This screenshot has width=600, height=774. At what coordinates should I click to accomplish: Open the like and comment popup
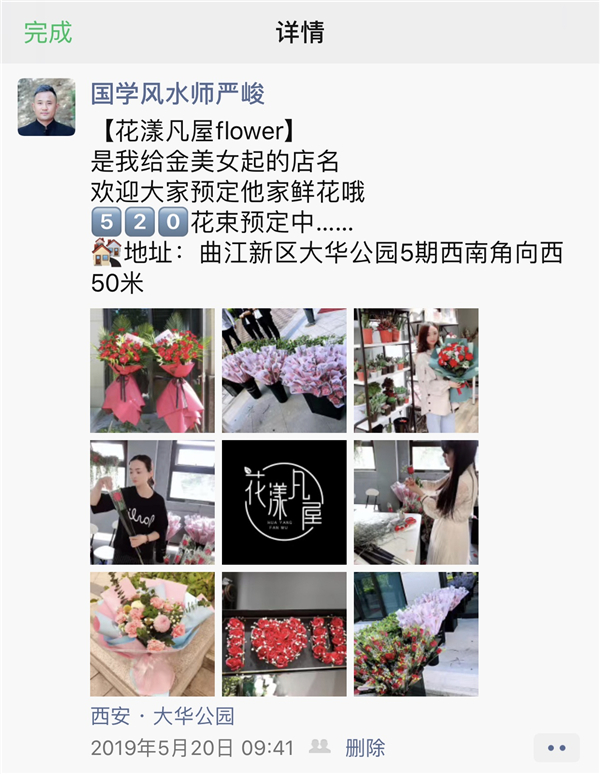(557, 747)
